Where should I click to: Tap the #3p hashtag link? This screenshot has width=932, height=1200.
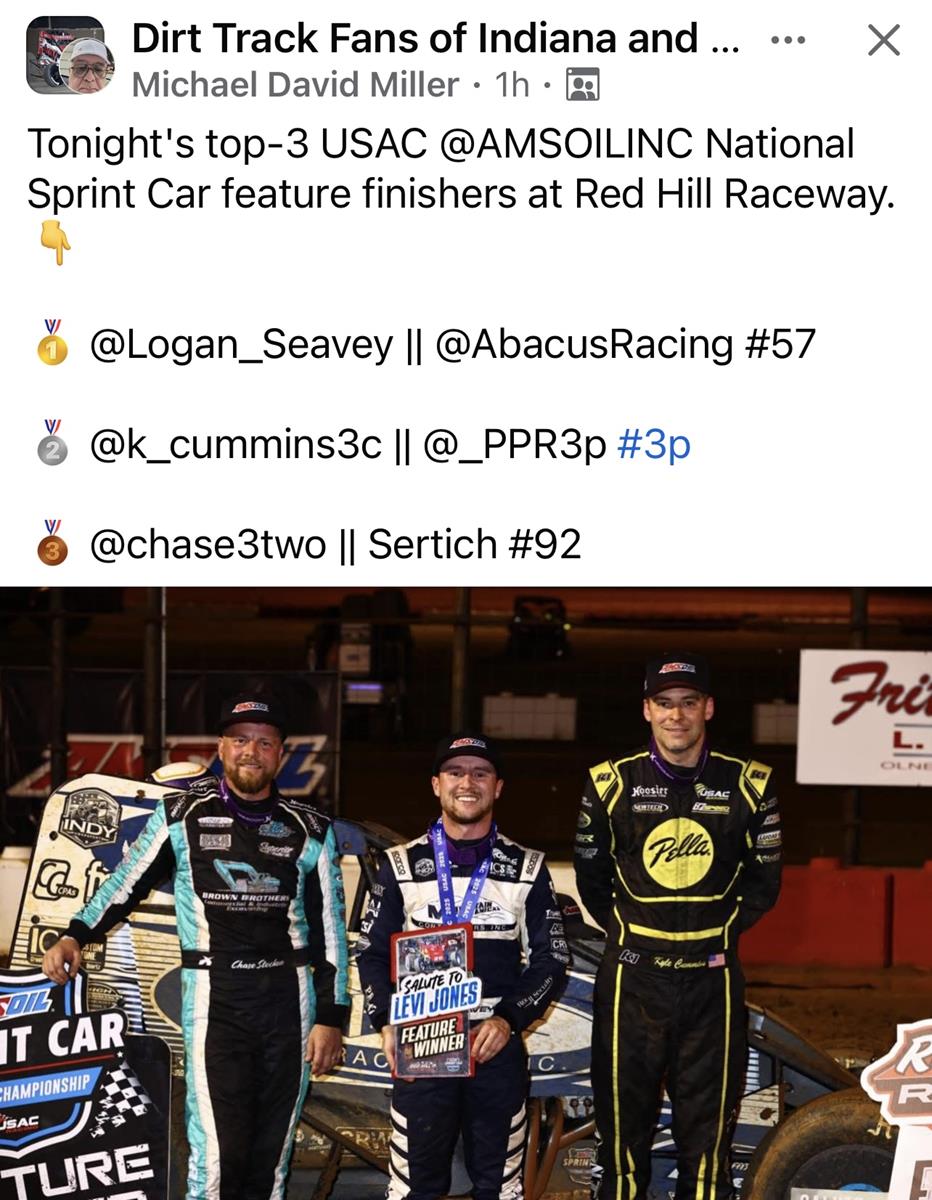coord(653,445)
